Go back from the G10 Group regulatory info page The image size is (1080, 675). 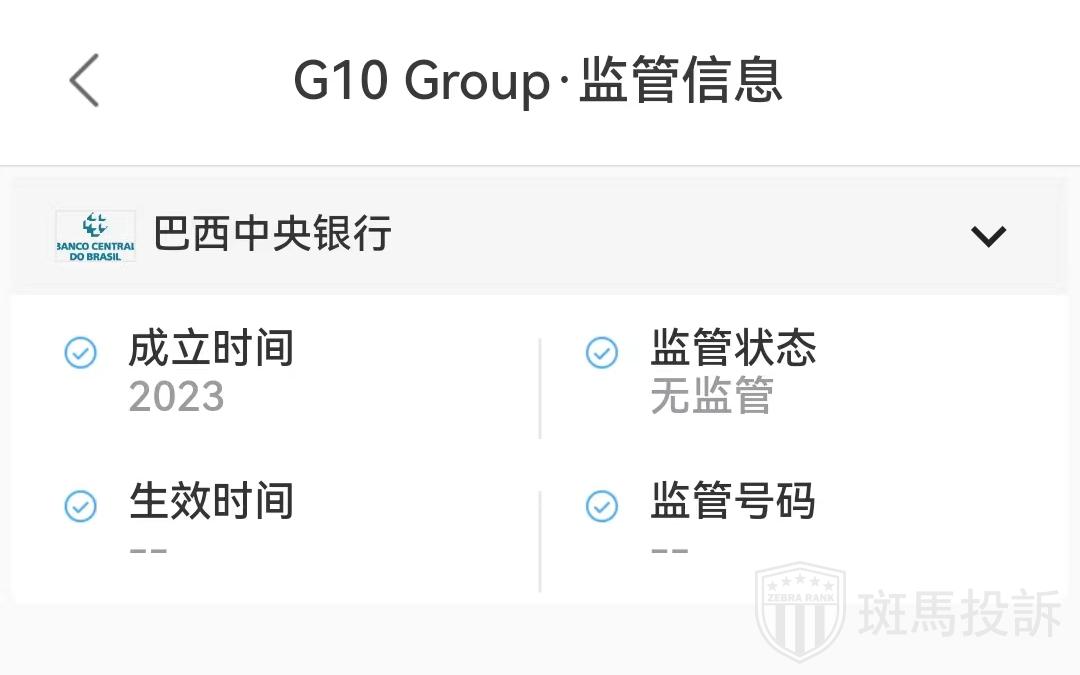pos(85,80)
